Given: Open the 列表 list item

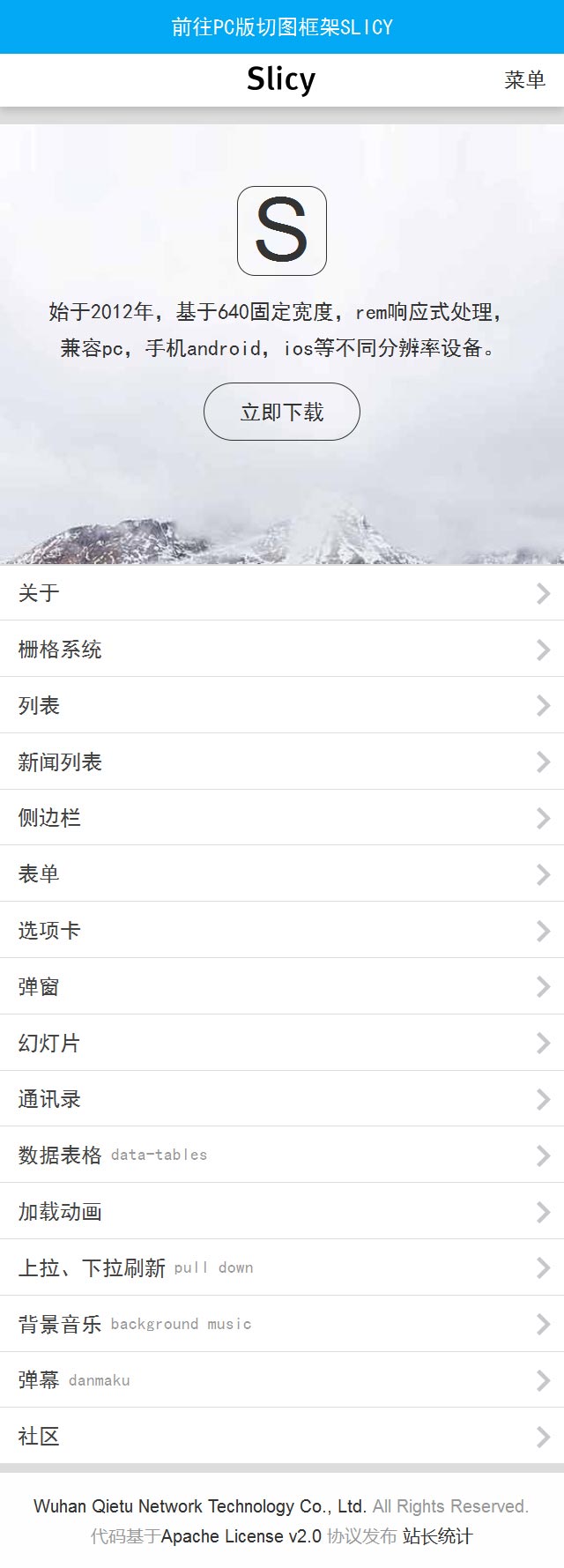Looking at the screenshot, I should pyautogui.click(x=282, y=706).
